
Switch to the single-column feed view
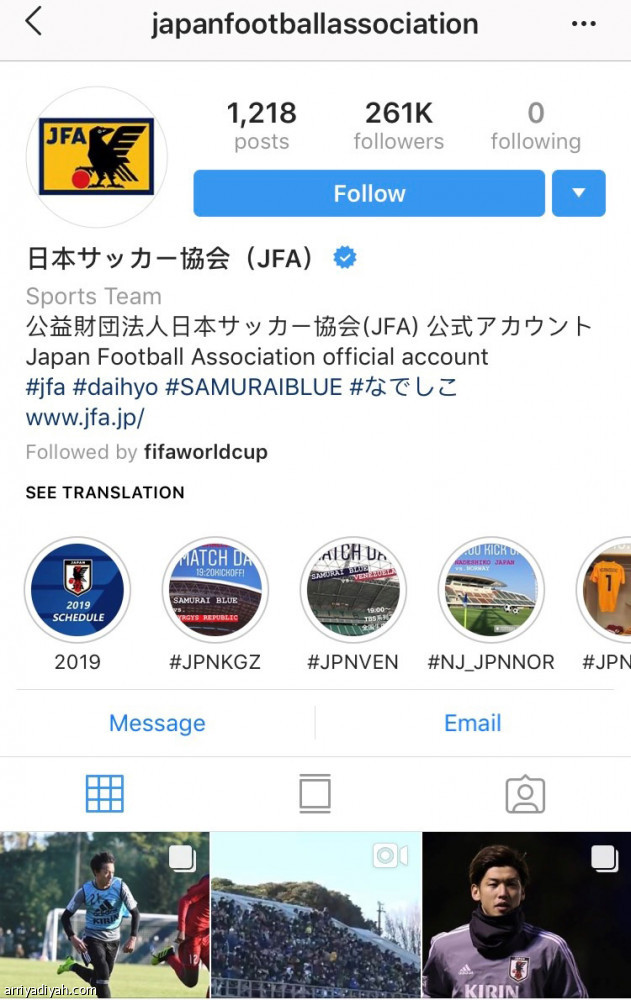315,794
